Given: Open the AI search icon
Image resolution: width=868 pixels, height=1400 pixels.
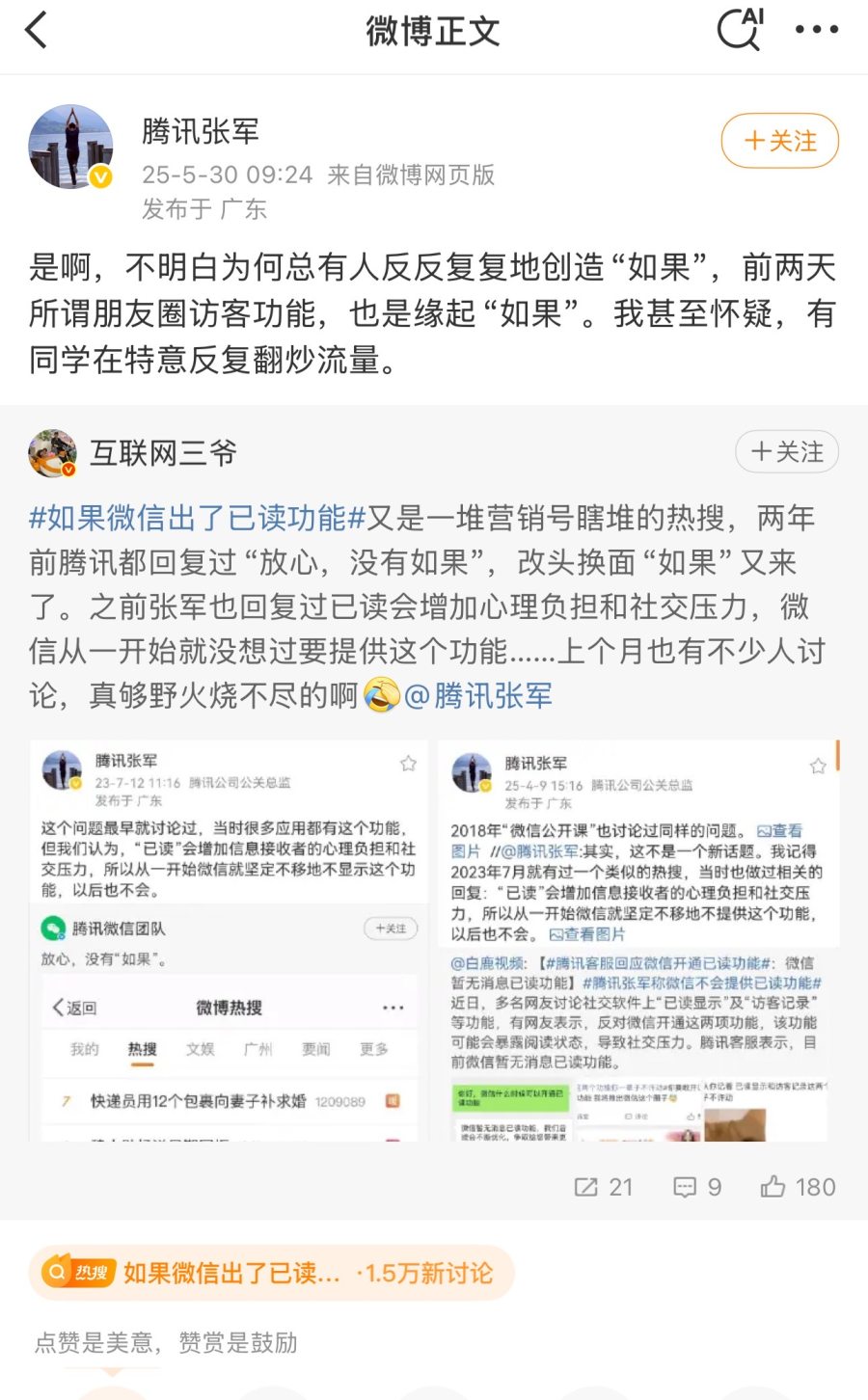Looking at the screenshot, I should [x=741, y=29].
